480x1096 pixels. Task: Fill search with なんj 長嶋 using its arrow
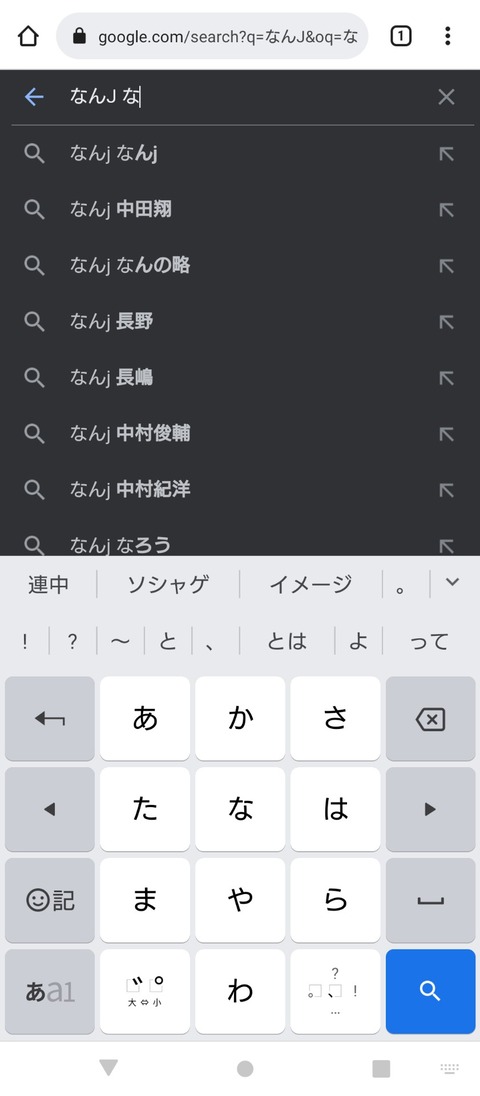point(446,377)
